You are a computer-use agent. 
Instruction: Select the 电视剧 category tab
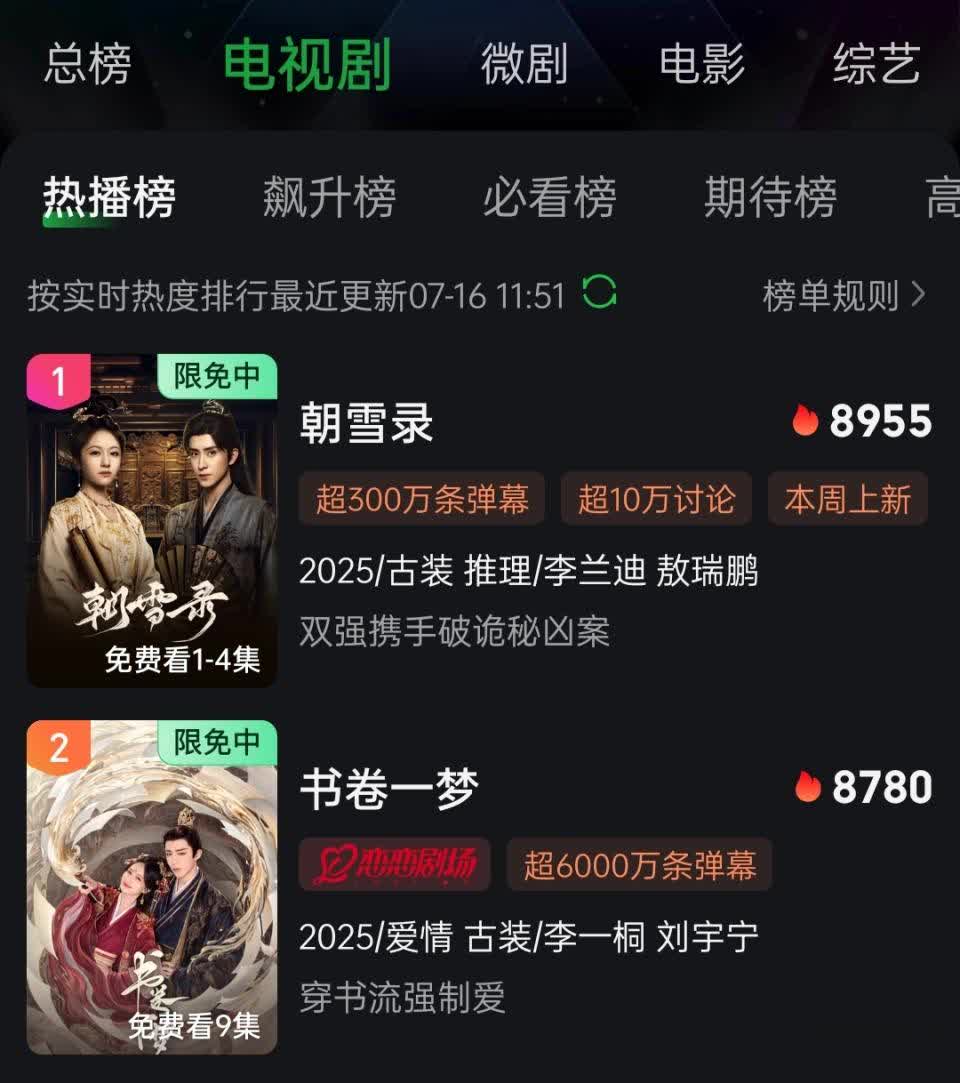(x=306, y=65)
